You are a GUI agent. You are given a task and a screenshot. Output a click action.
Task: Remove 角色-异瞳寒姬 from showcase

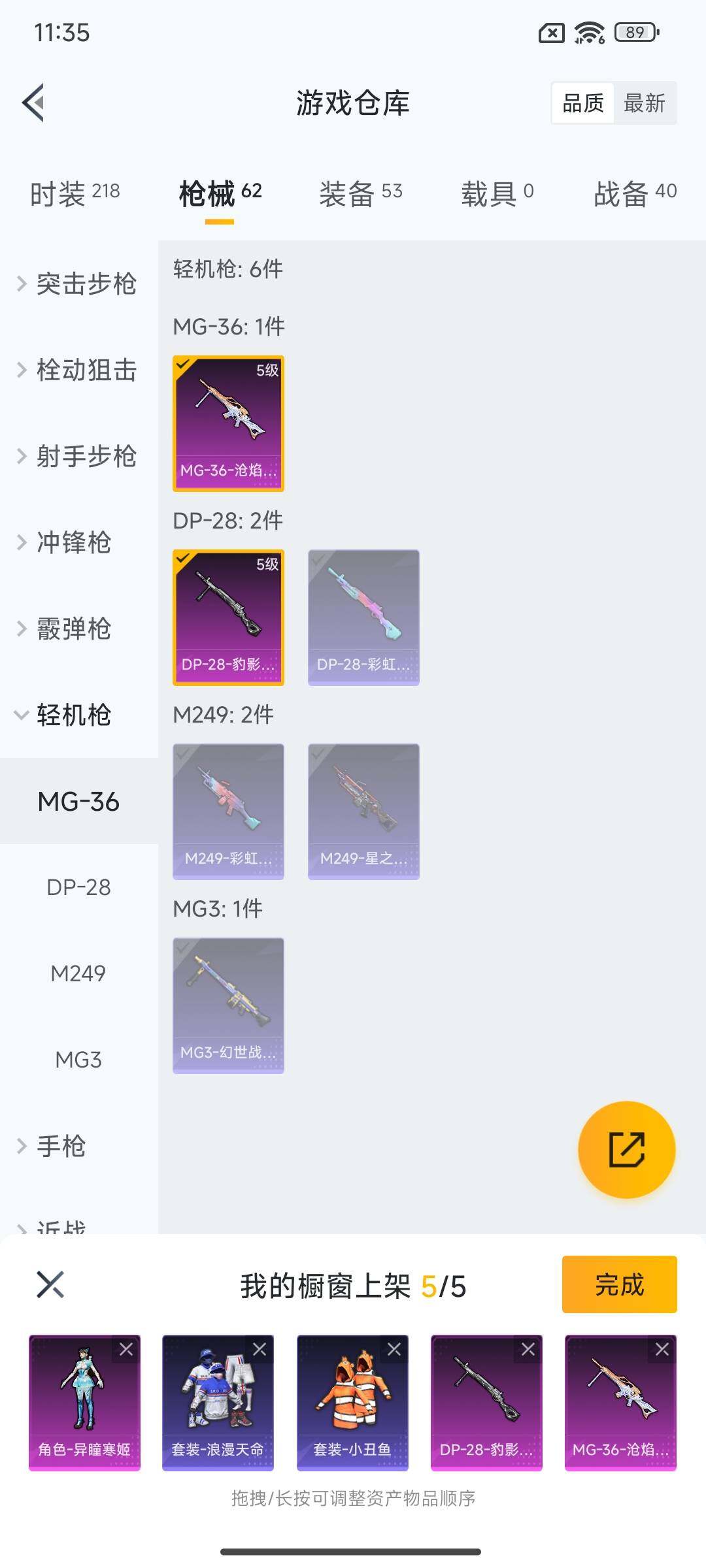(126, 1349)
